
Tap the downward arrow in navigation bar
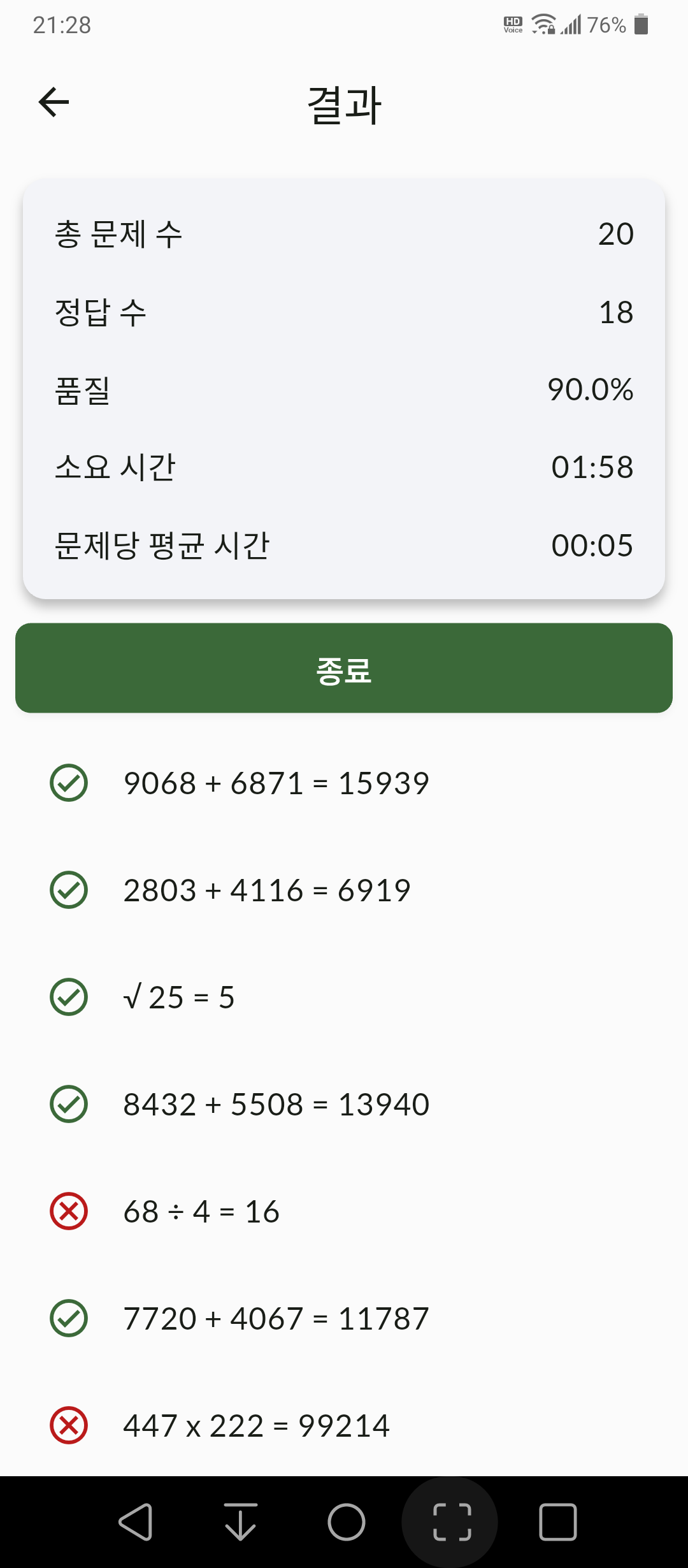241,1522
